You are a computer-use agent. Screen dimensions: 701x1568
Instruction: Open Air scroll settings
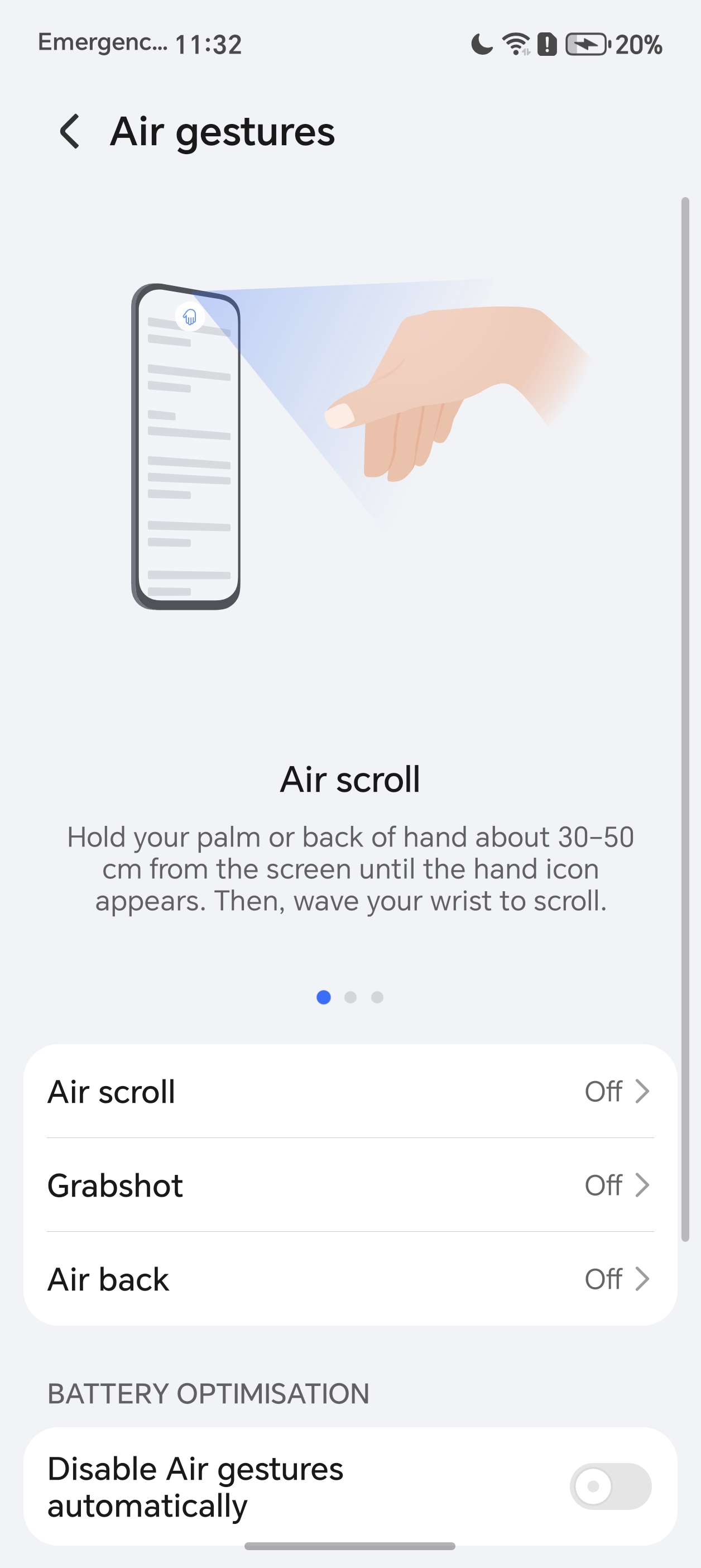coord(350,1091)
